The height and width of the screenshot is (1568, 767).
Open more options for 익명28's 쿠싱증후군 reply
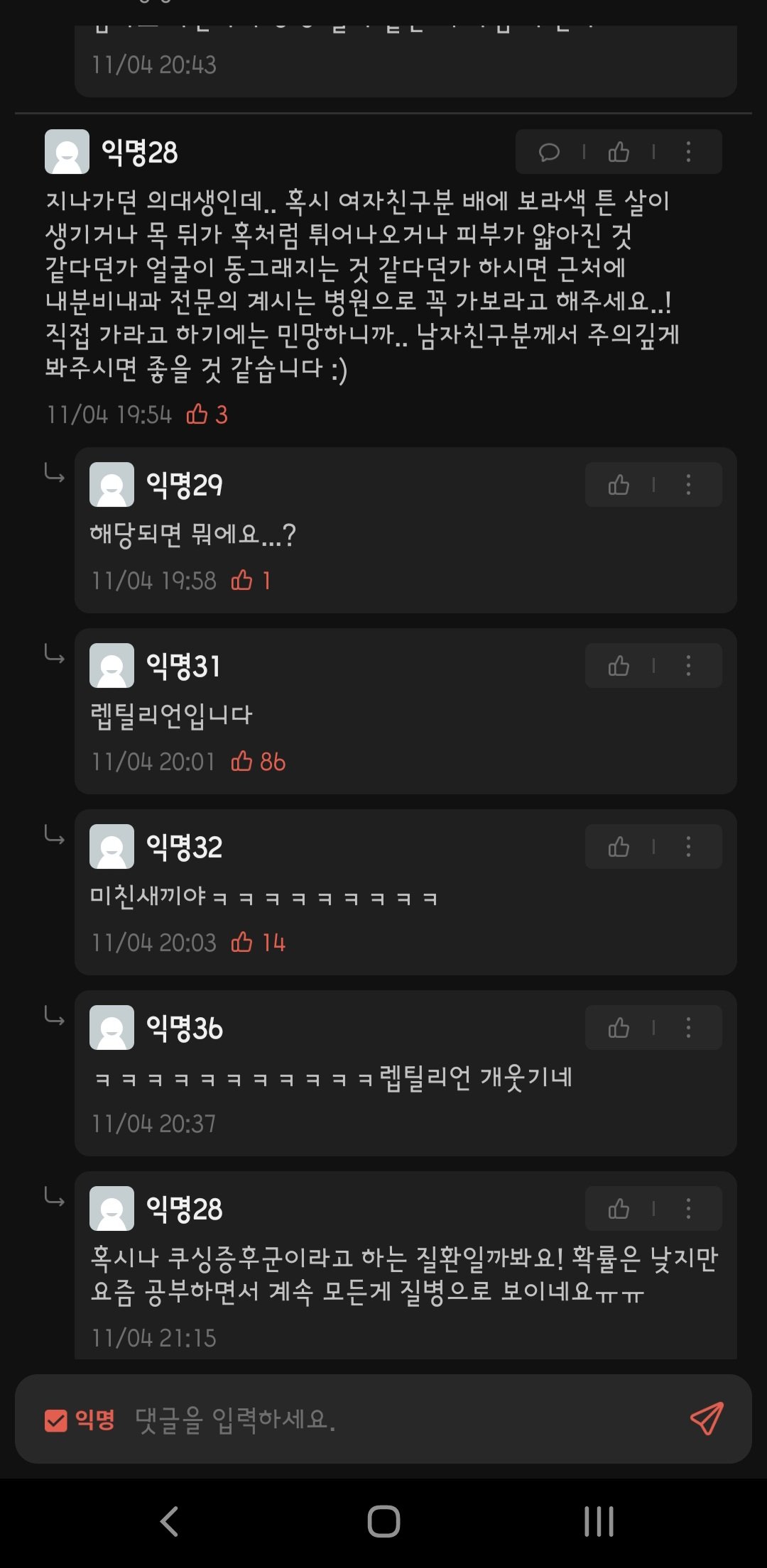pyautogui.click(x=687, y=1209)
